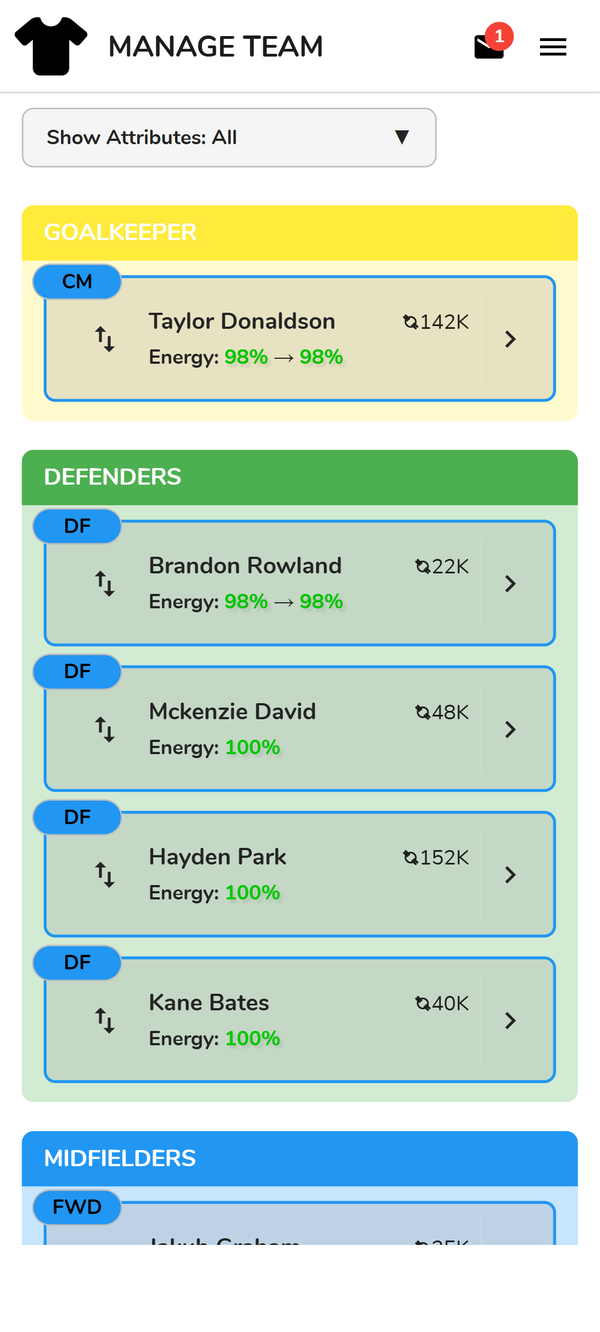Image resolution: width=600 pixels, height=1332 pixels.
Task: Expand the Show Attributes dropdown
Action: [229, 138]
